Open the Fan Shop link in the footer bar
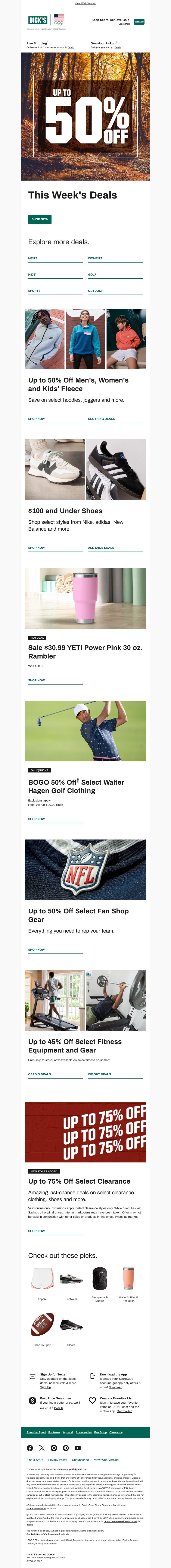This screenshot has height=1568, width=171. (100, 1432)
